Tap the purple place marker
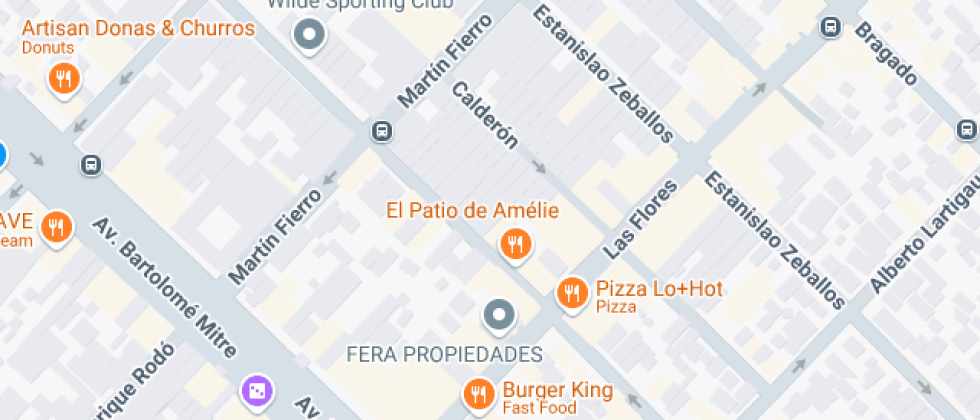Screen dimensions: 980x420 pos(255,390)
